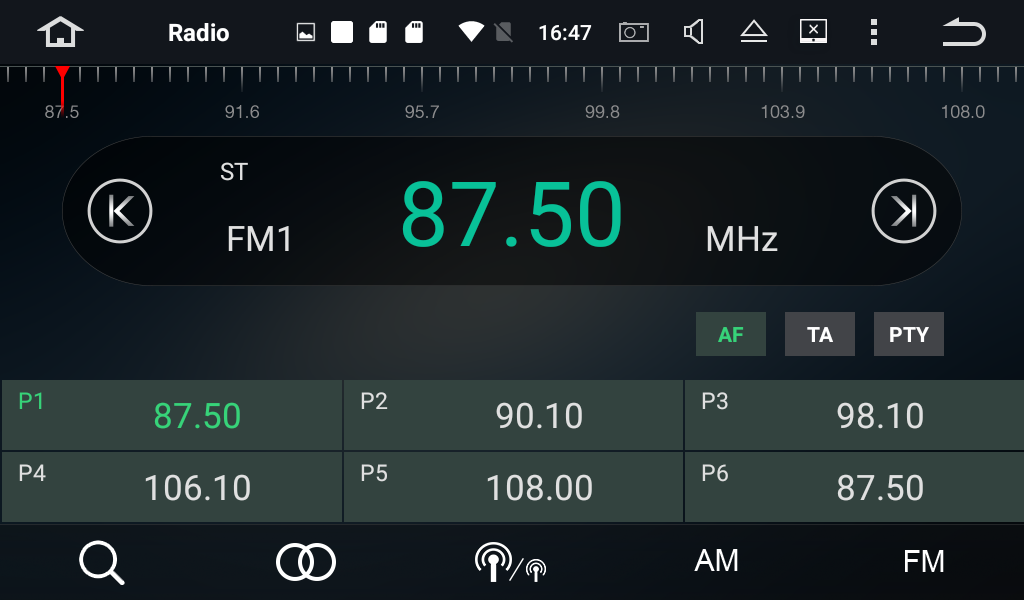Select preset P6 87.50
1024x600 pixels.
pos(854,487)
